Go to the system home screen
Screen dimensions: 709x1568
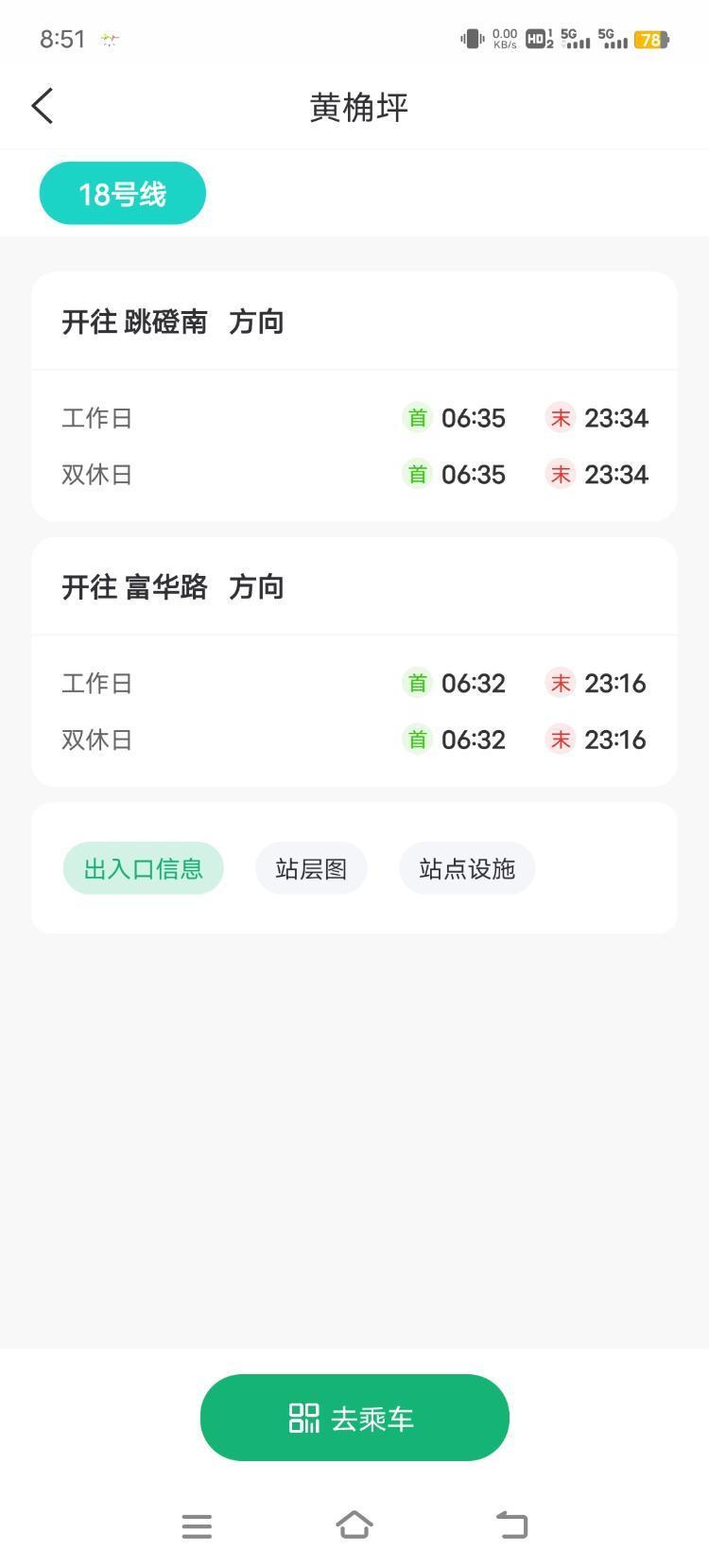pyautogui.click(x=354, y=1524)
